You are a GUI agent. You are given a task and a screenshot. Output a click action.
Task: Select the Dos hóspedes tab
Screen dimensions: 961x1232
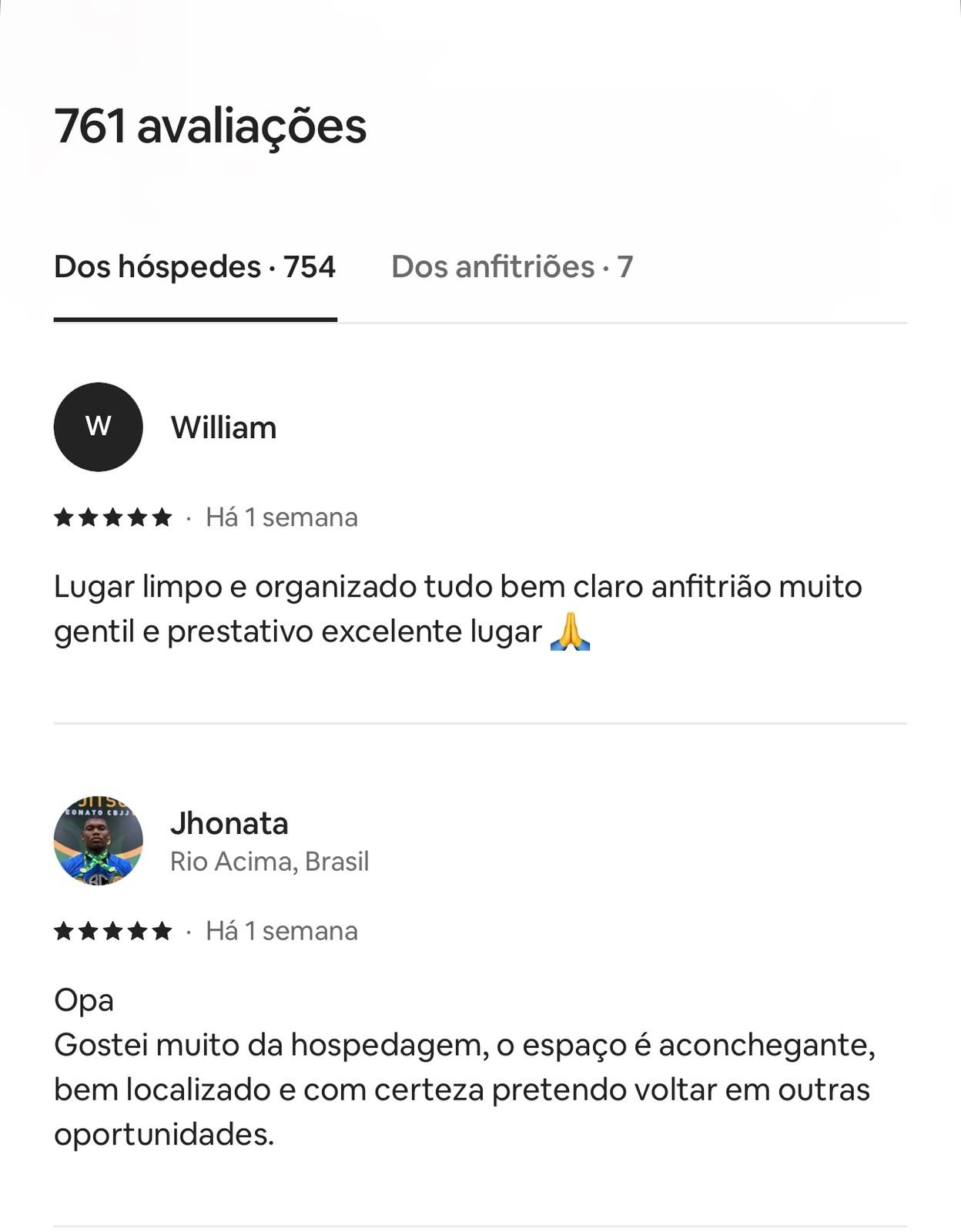point(195,267)
